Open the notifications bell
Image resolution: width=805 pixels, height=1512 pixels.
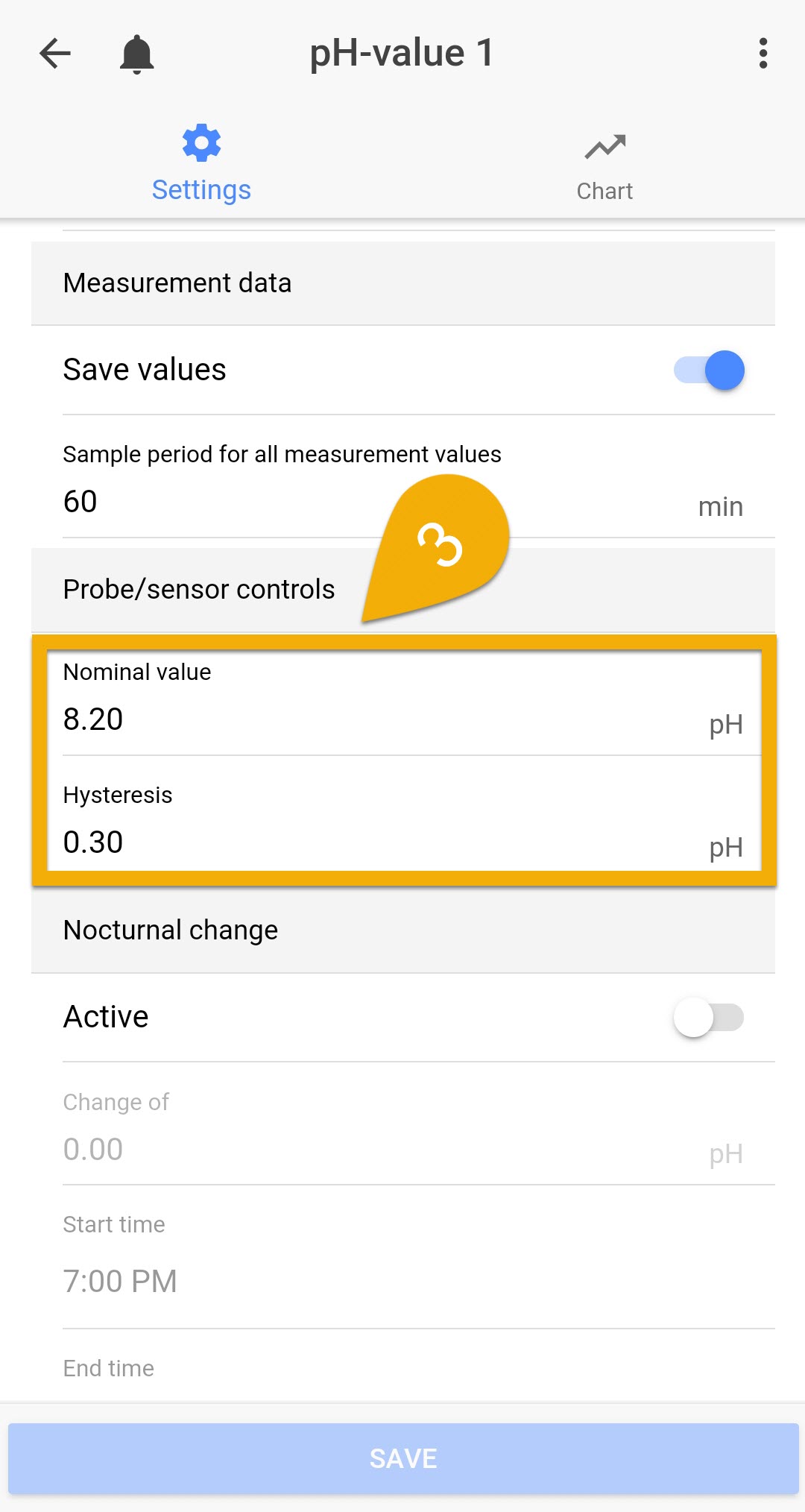(x=136, y=54)
